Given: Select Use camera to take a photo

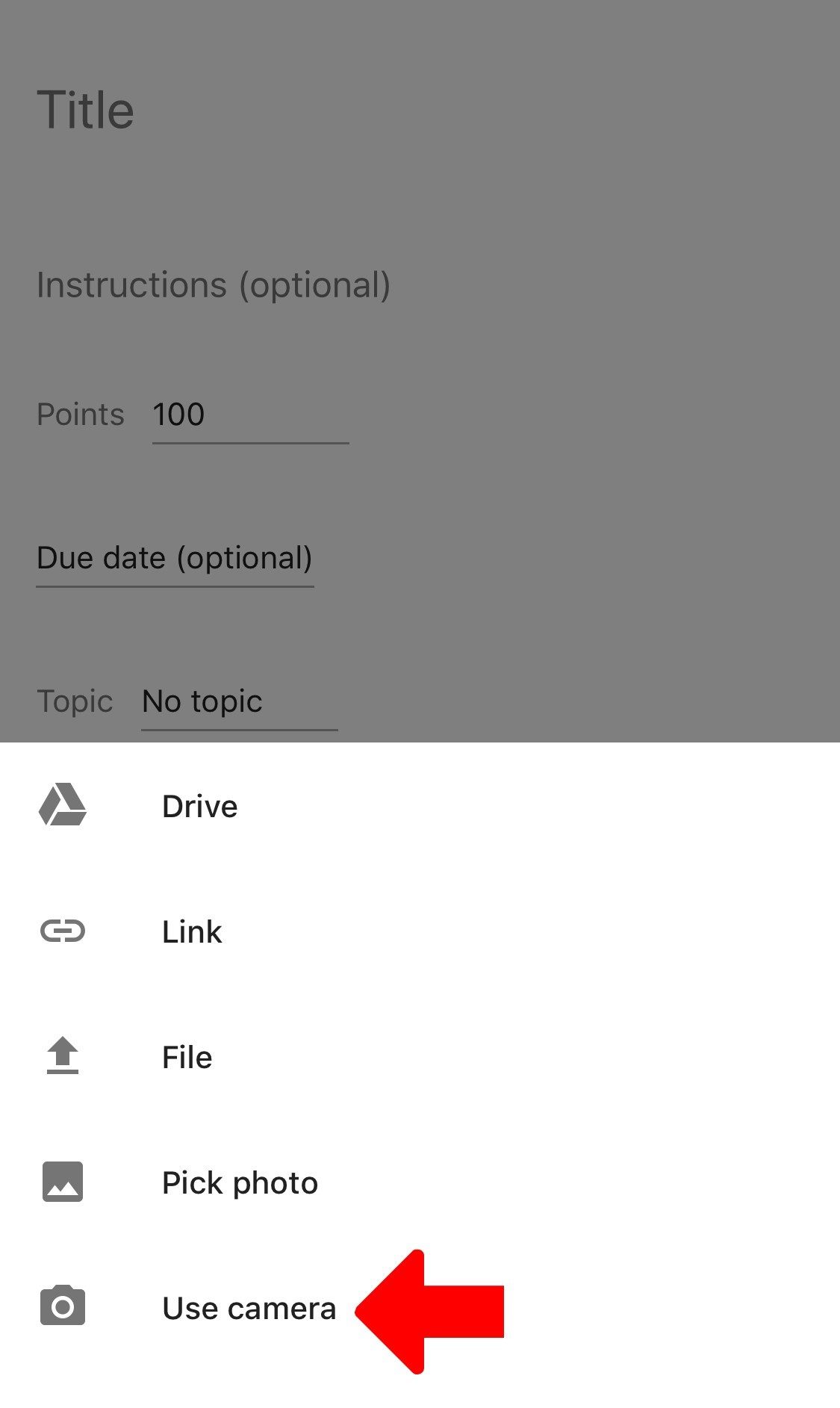Looking at the screenshot, I should point(420,1308).
